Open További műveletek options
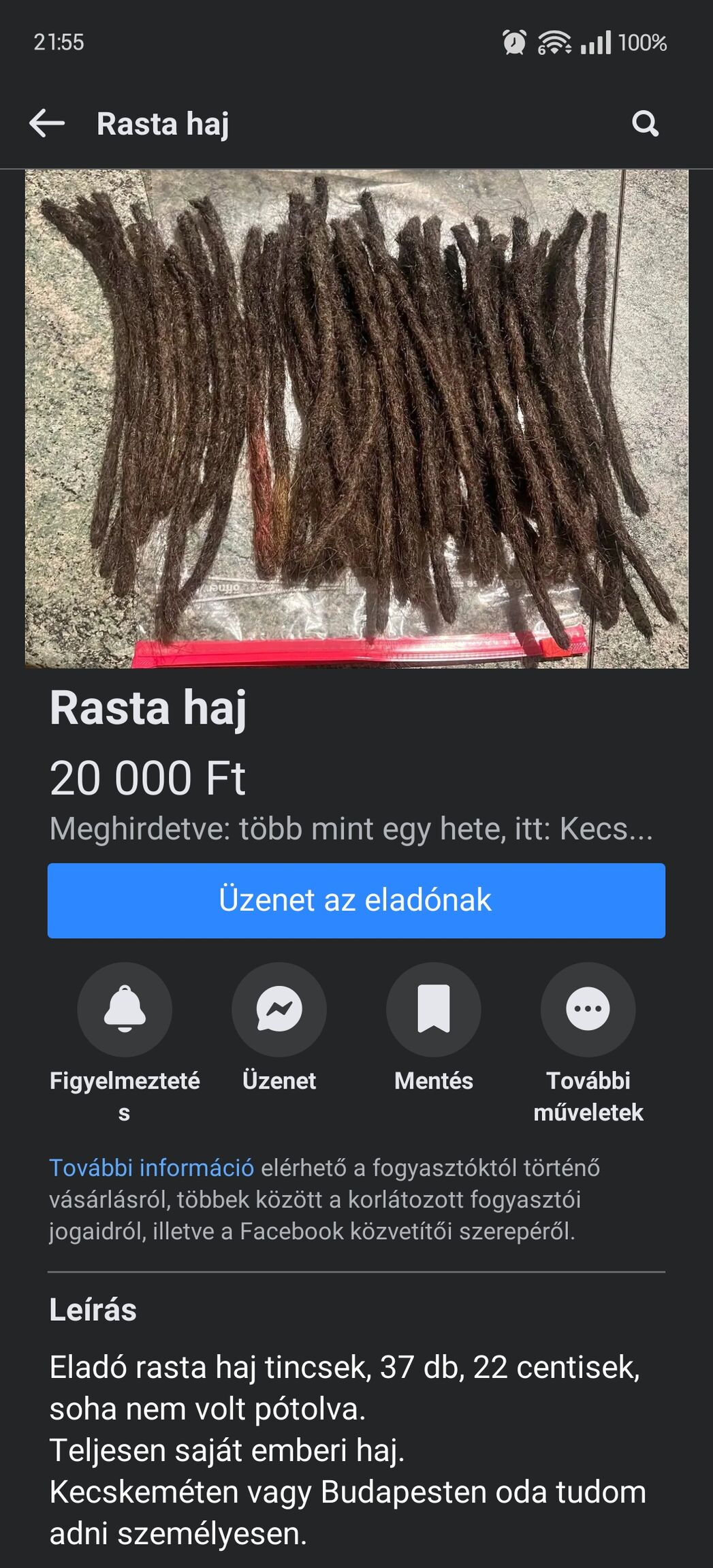 [x=588, y=1009]
